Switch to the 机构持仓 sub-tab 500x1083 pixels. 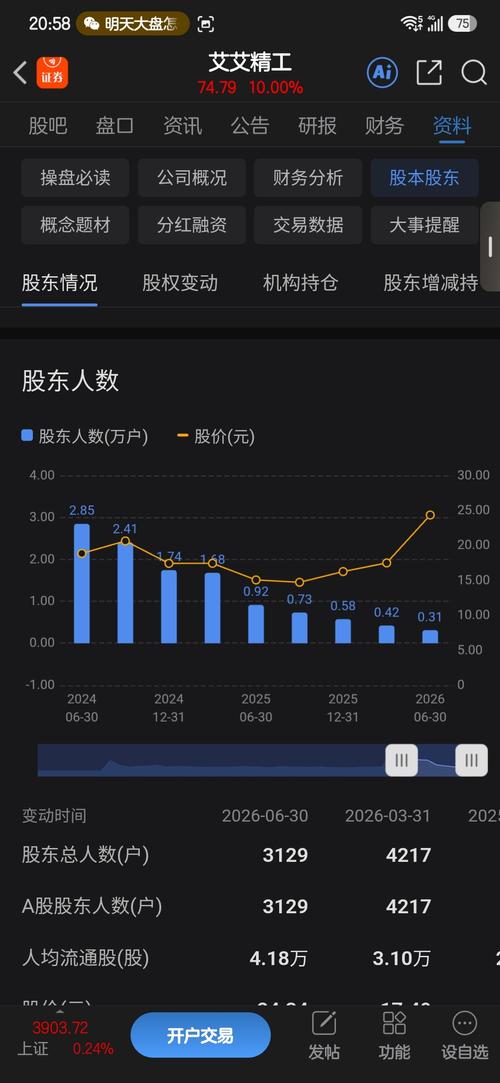click(300, 282)
